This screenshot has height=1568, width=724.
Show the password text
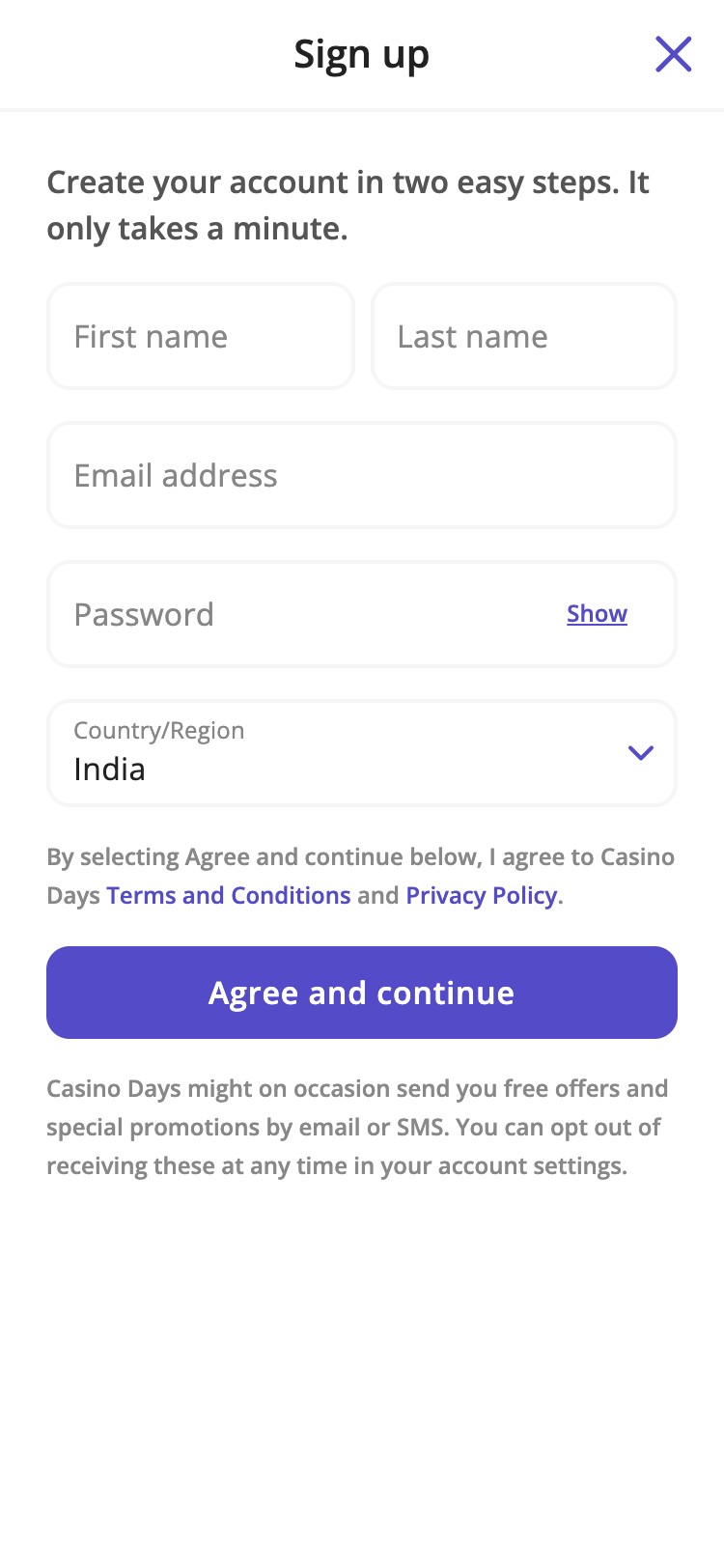[597, 614]
